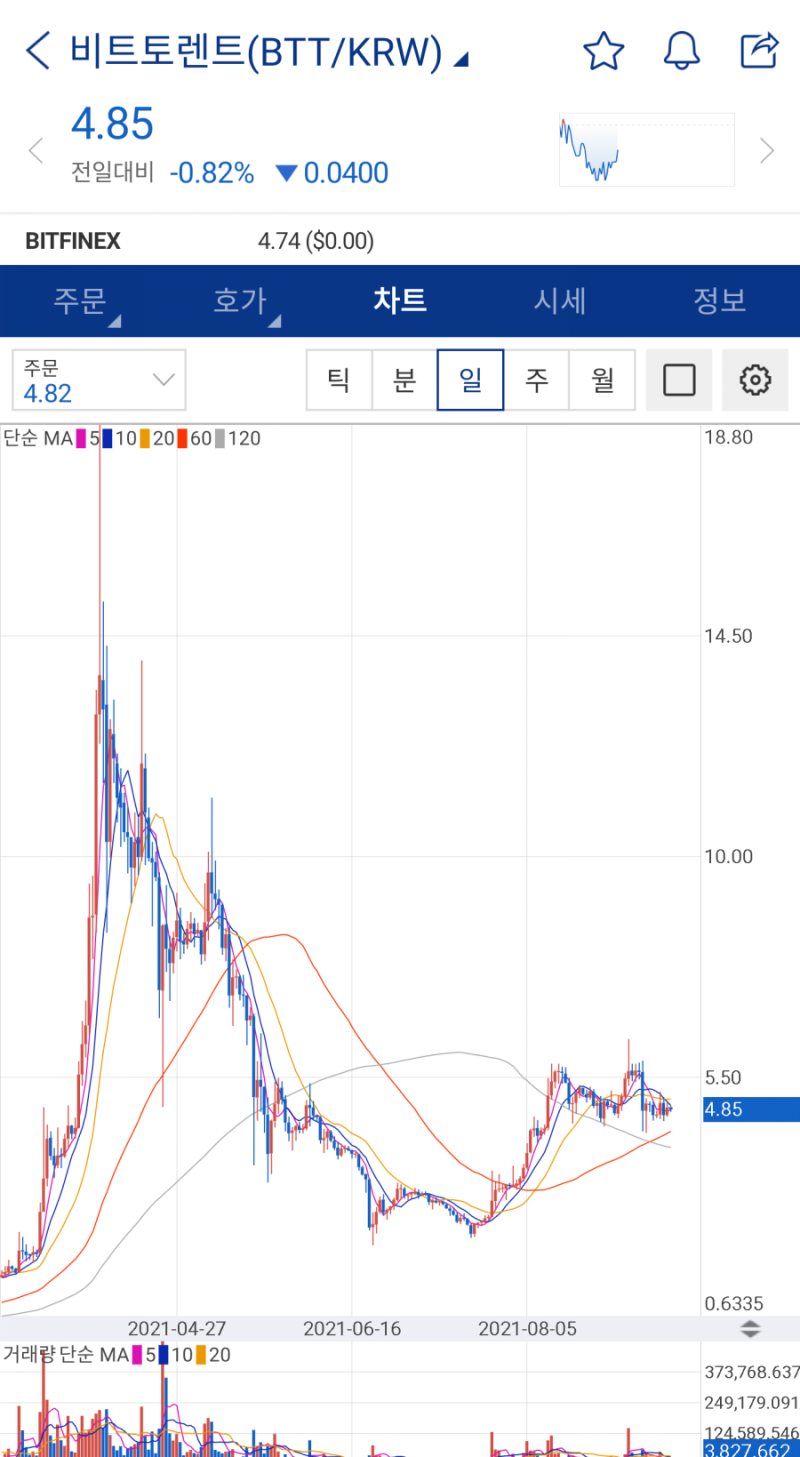Switch to the 주문 tab
The height and width of the screenshot is (1457, 800).
[x=80, y=300]
